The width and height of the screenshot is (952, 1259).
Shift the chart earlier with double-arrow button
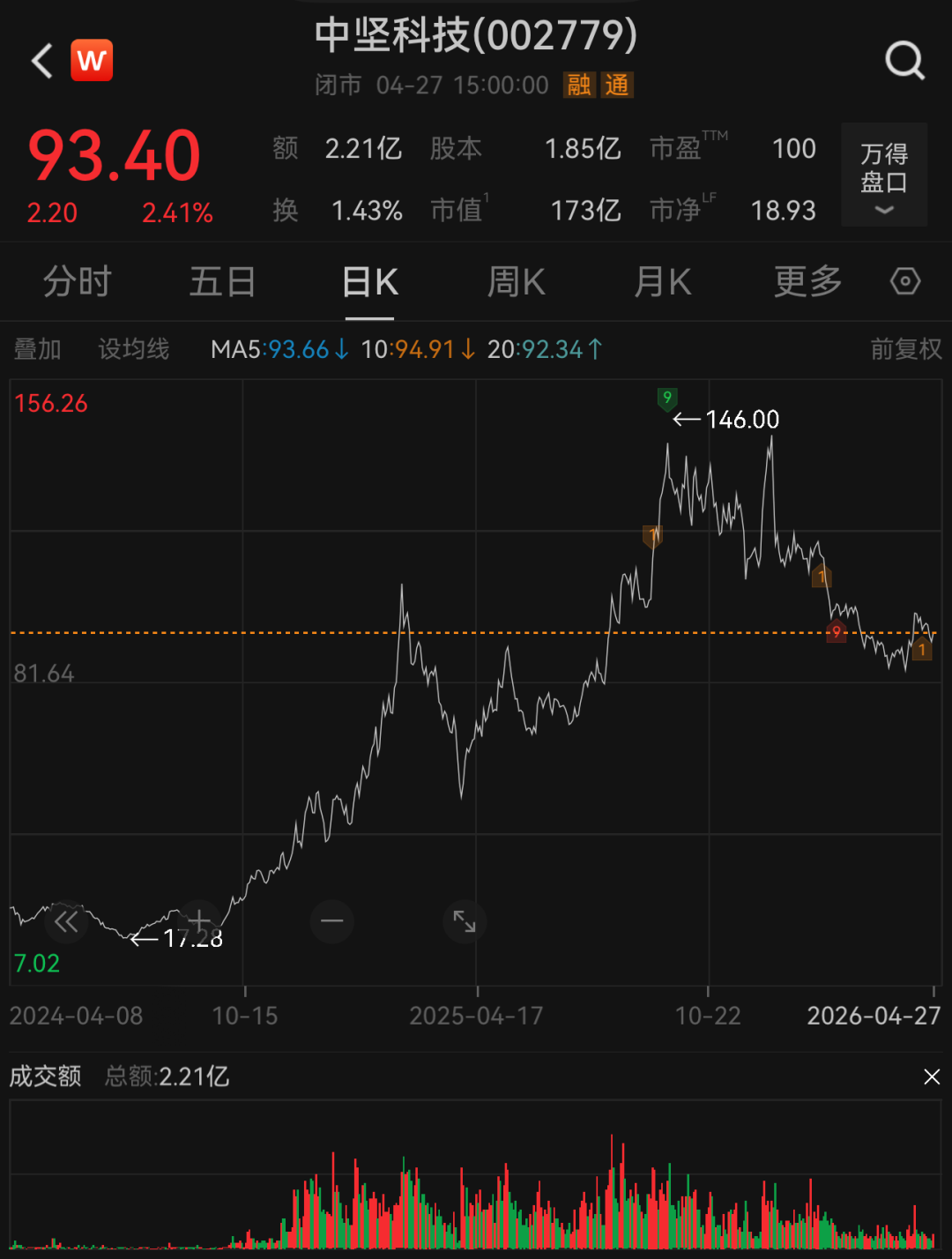point(66,922)
